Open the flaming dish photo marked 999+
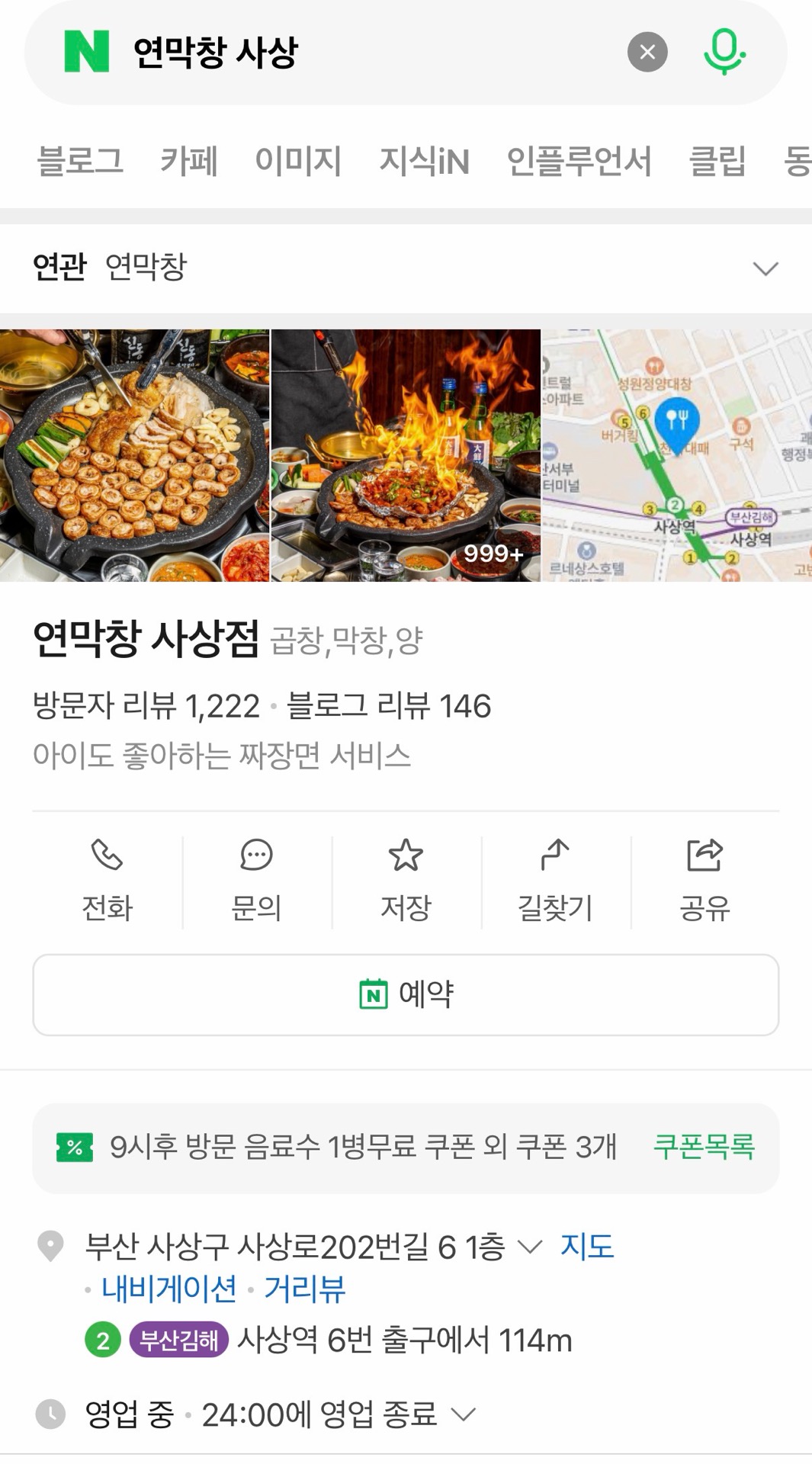The image size is (812, 1464). pos(406,455)
